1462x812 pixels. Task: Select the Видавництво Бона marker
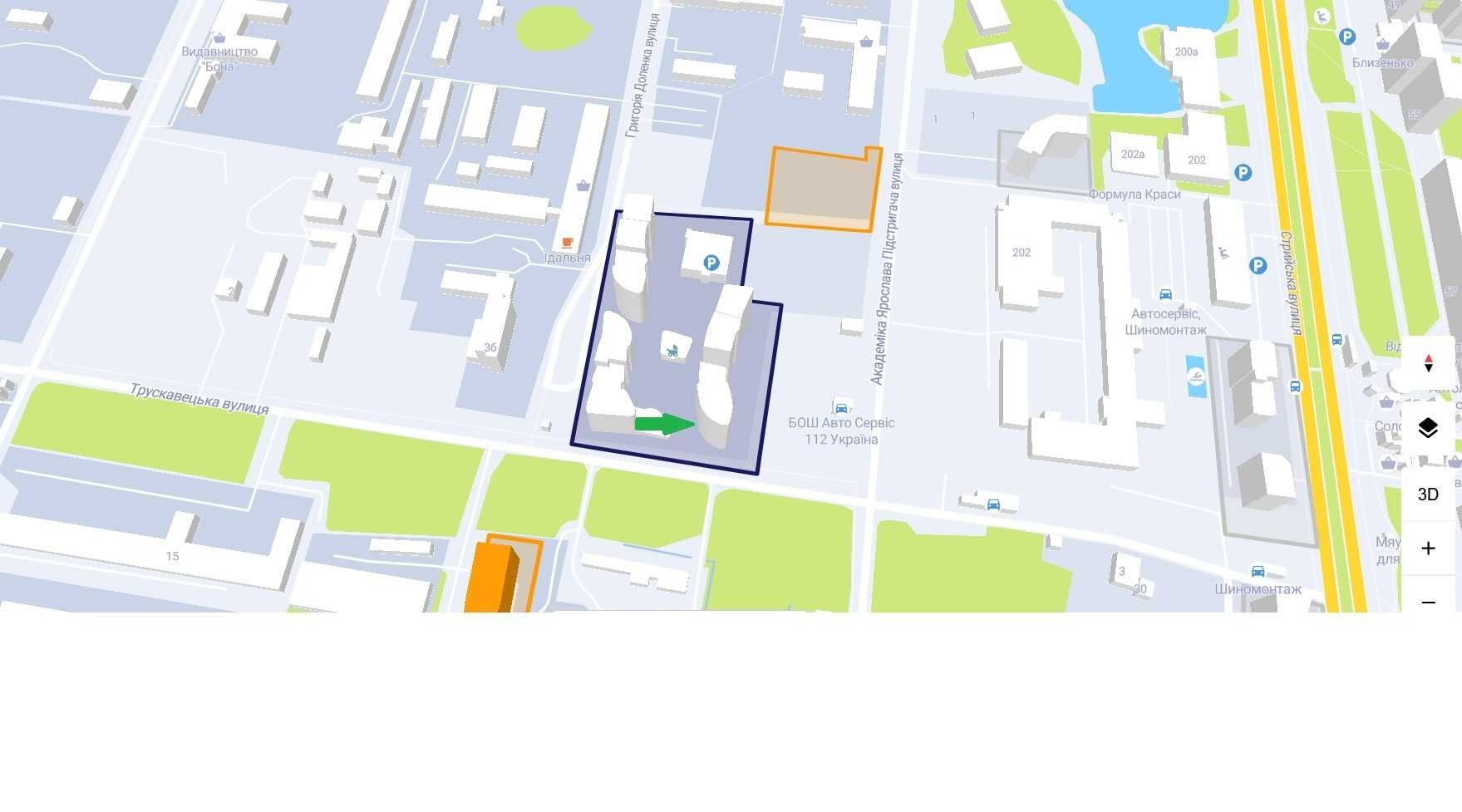click(x=219, y=38)
